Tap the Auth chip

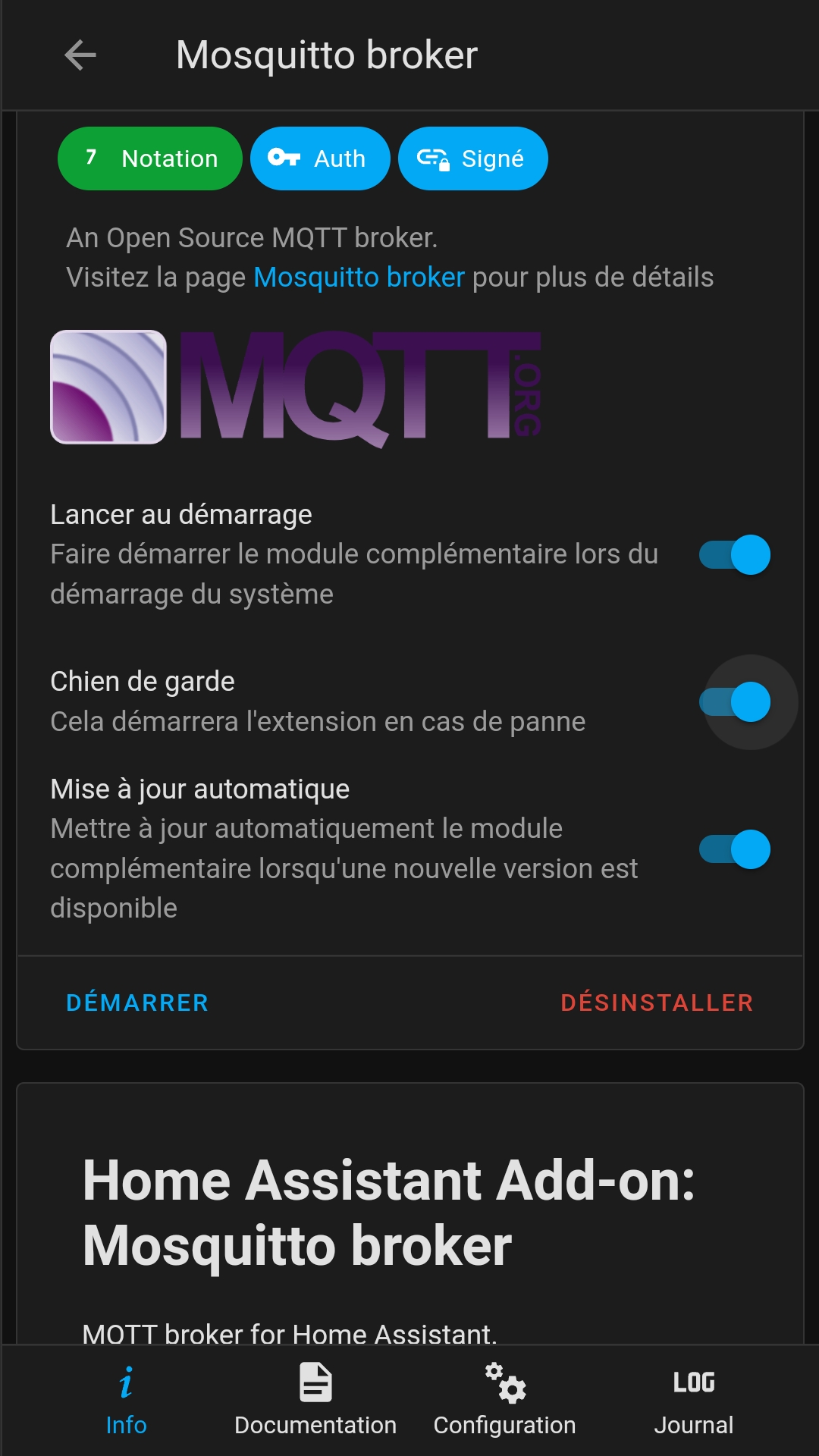[320, 158]
